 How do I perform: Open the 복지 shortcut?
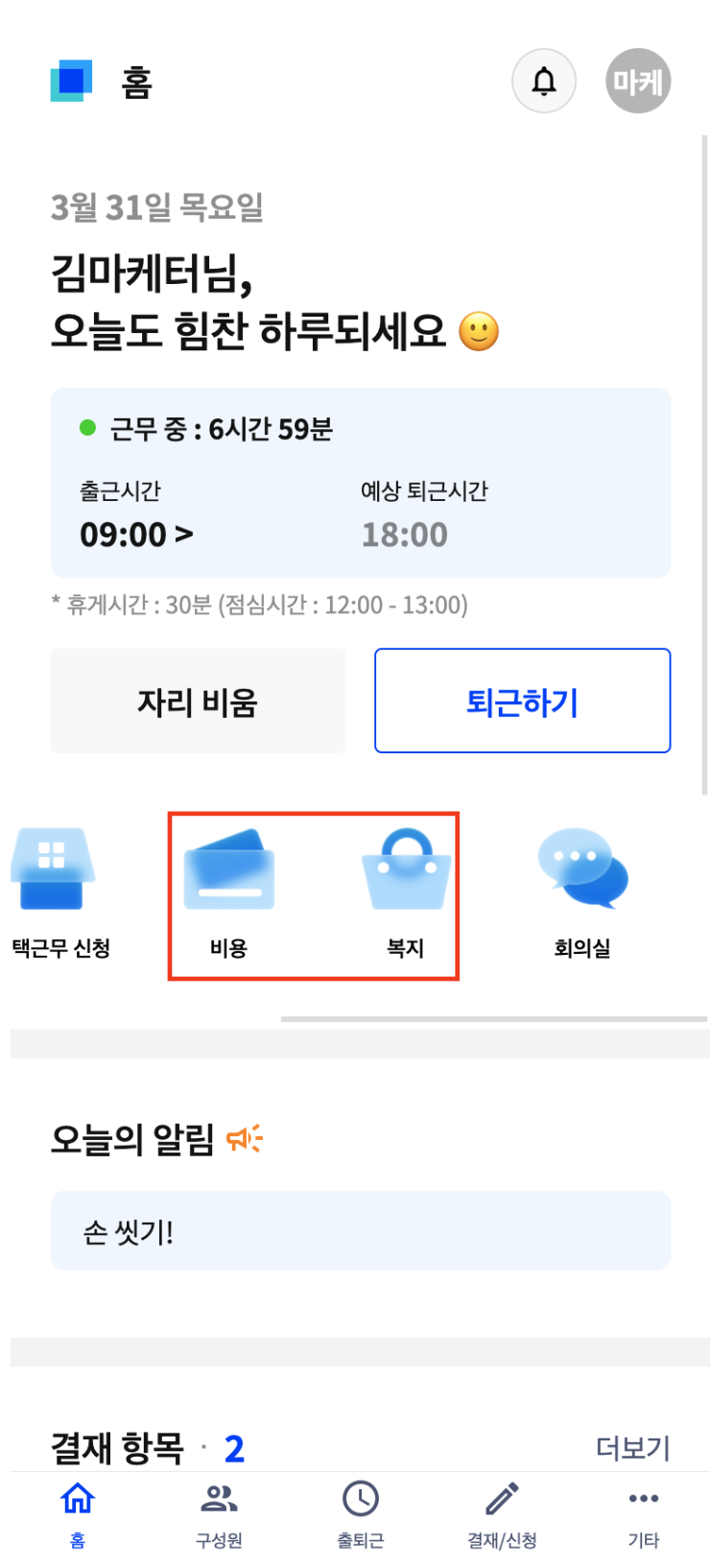[x=406, y=890]
